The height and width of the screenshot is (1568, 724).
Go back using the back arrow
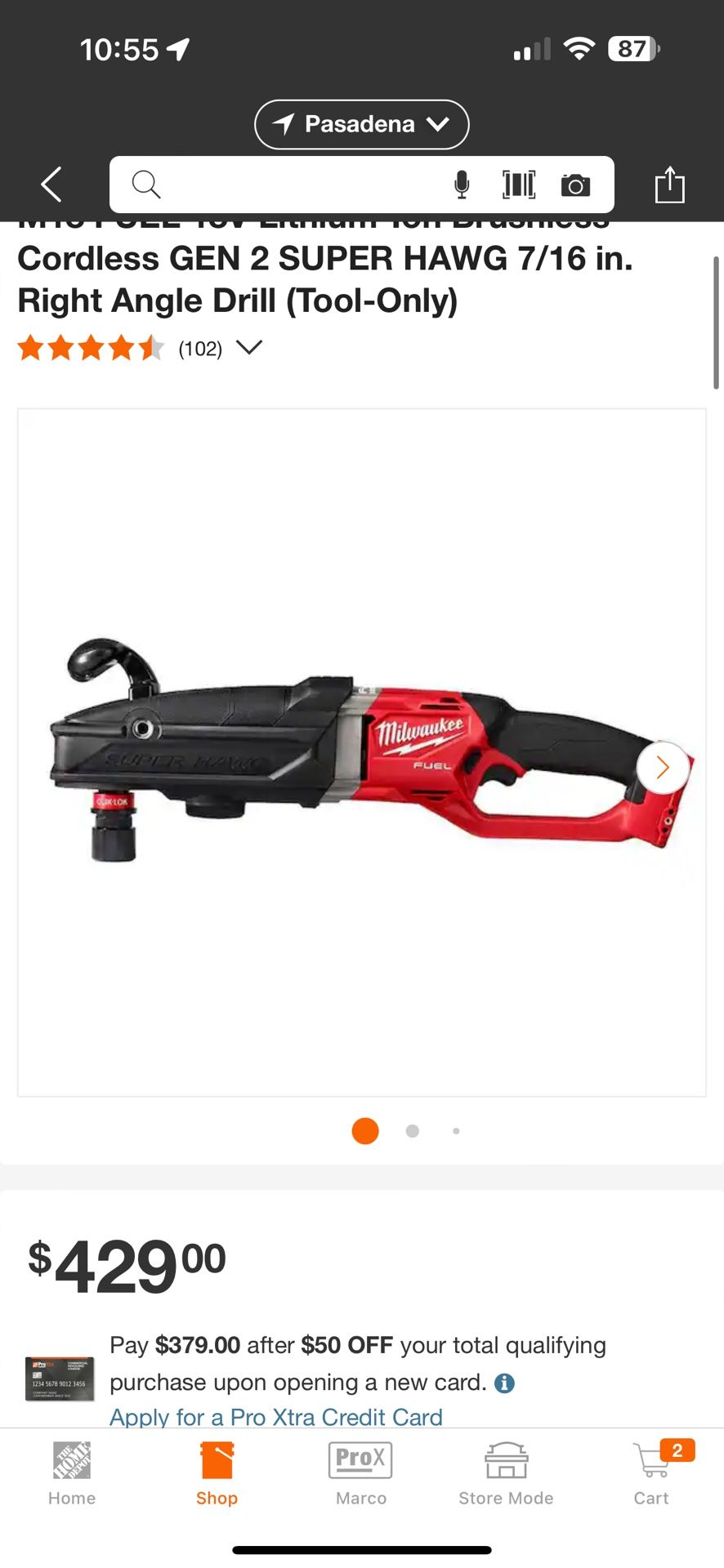tap(50, 185)
